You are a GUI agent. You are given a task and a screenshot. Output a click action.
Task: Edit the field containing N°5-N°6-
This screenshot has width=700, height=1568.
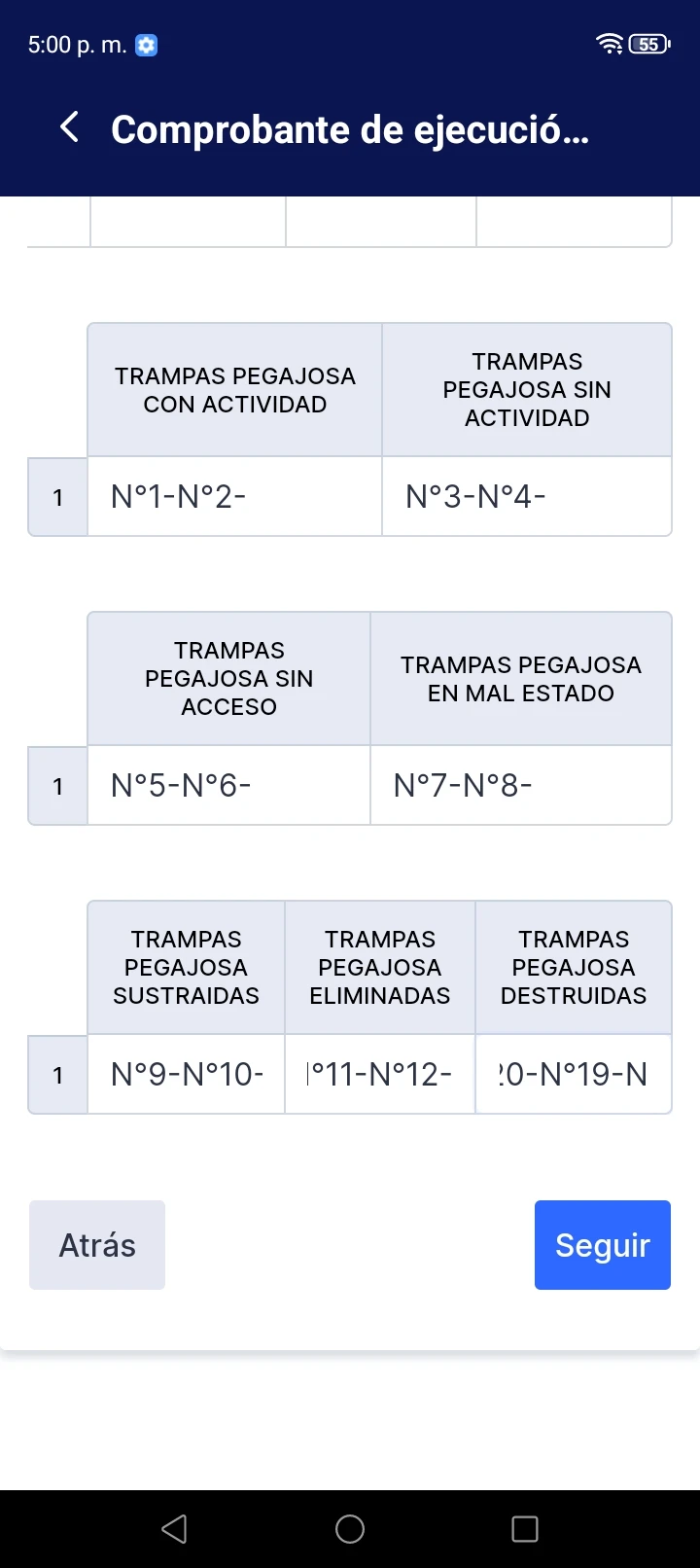tap(228, 785)
